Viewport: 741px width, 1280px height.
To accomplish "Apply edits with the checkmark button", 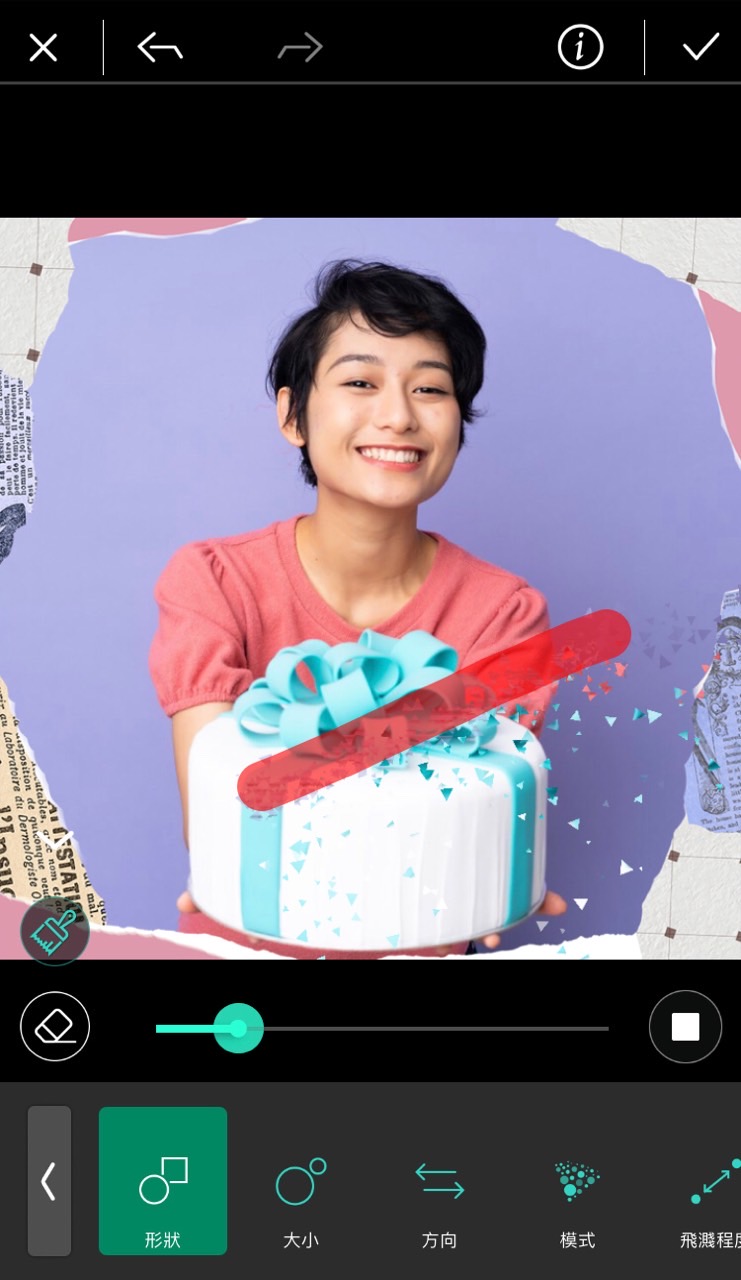I will point(701,47).
